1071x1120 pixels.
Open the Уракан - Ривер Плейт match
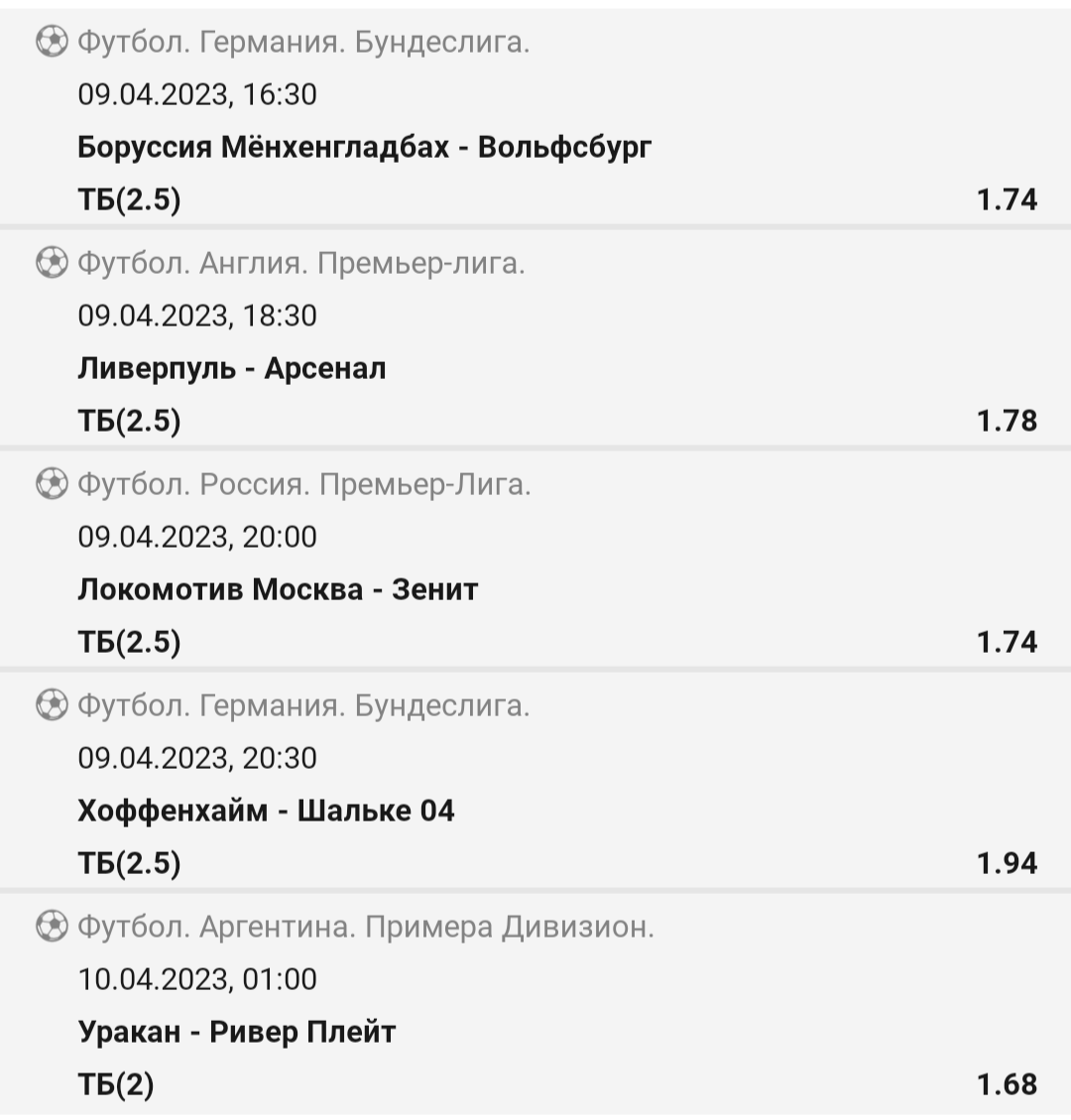pos(237,1033)
